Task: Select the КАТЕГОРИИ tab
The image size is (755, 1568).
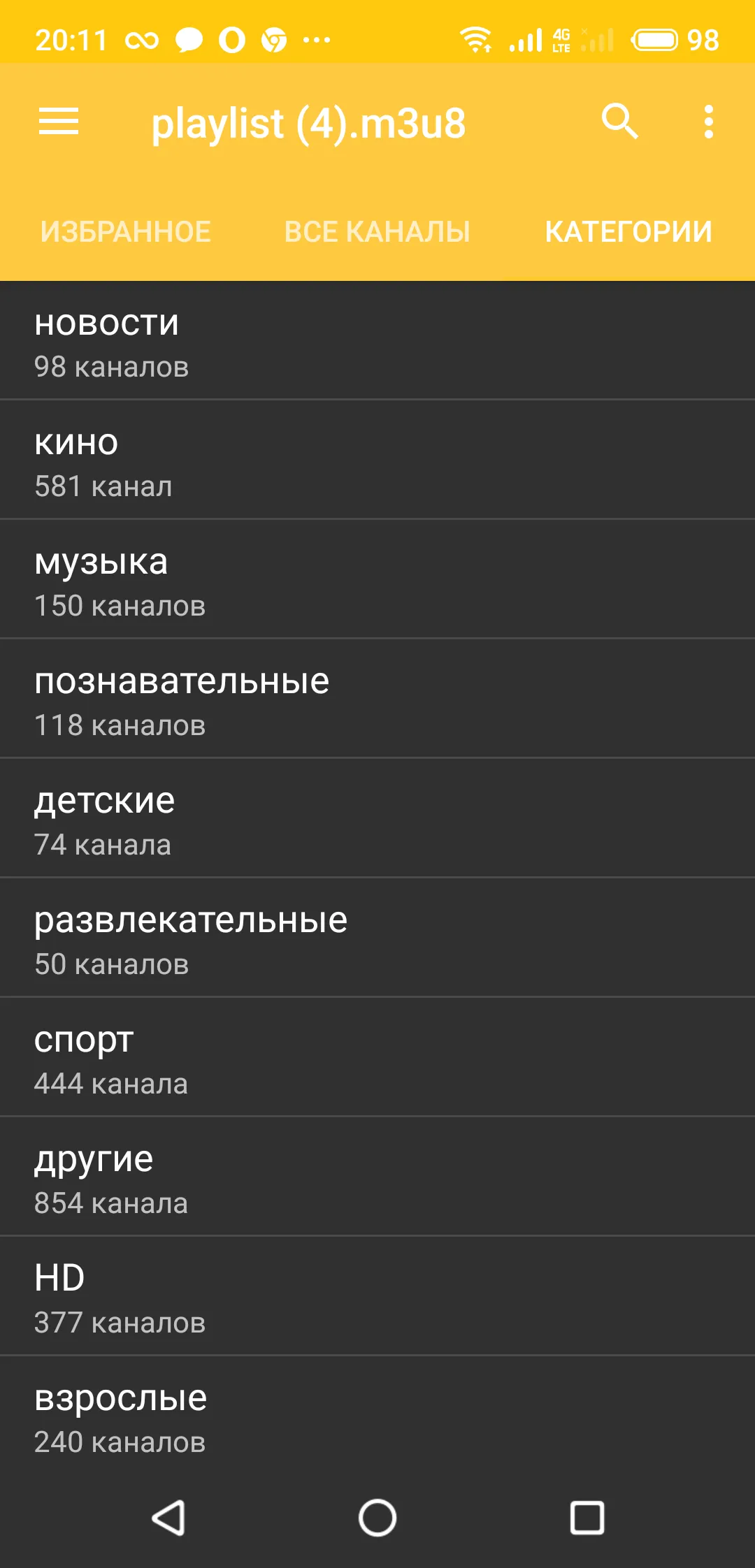Action: pyautogui.click(x=628, y=232)
